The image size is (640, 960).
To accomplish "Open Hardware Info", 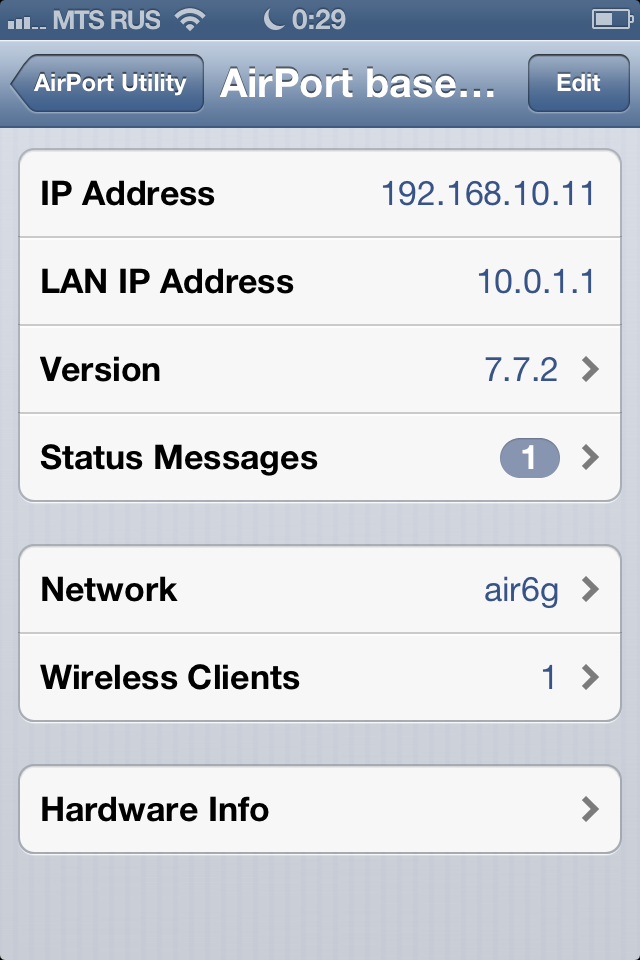I will [320, 809].
